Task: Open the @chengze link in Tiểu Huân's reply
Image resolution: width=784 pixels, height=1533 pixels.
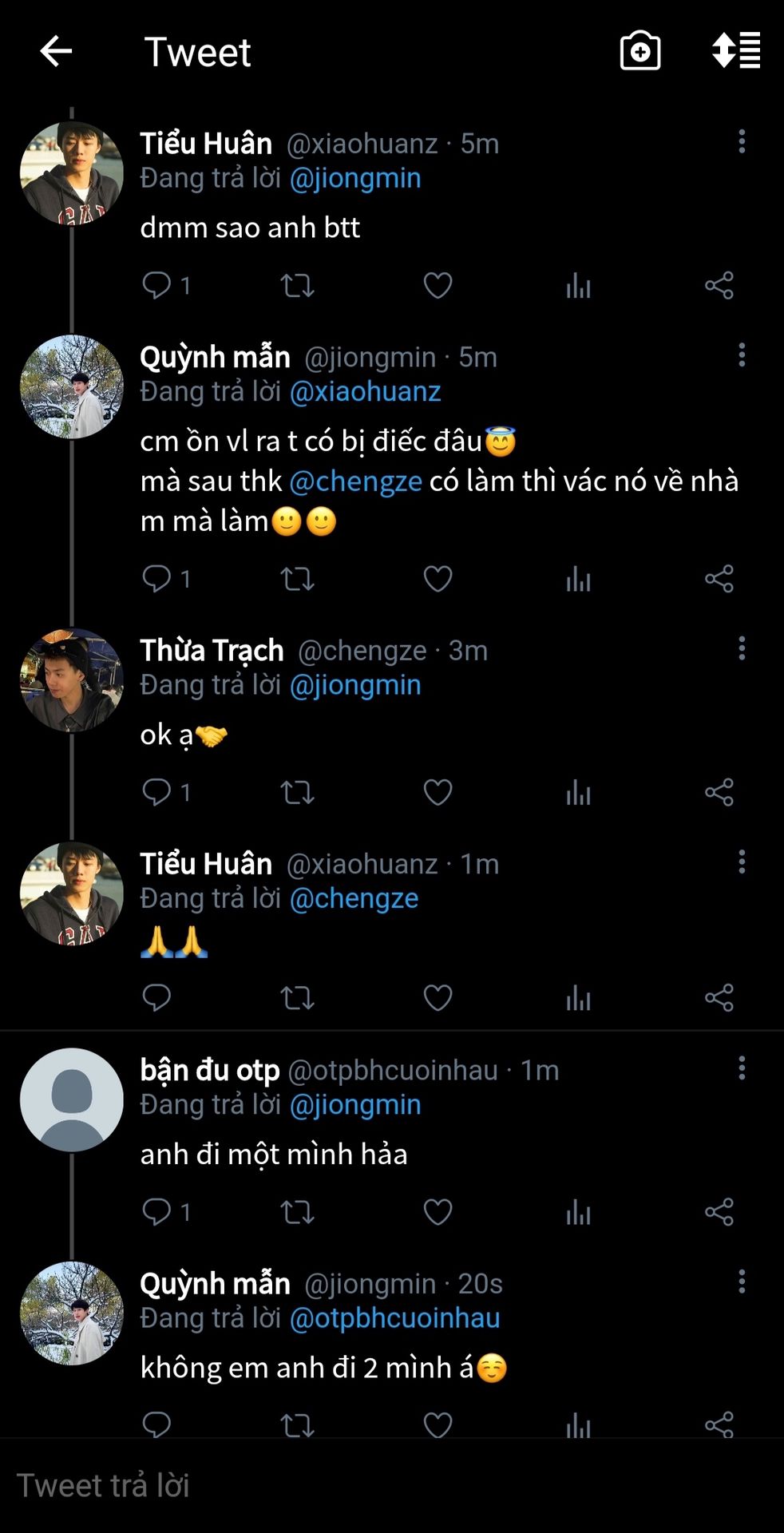Action: pos(354,898)
